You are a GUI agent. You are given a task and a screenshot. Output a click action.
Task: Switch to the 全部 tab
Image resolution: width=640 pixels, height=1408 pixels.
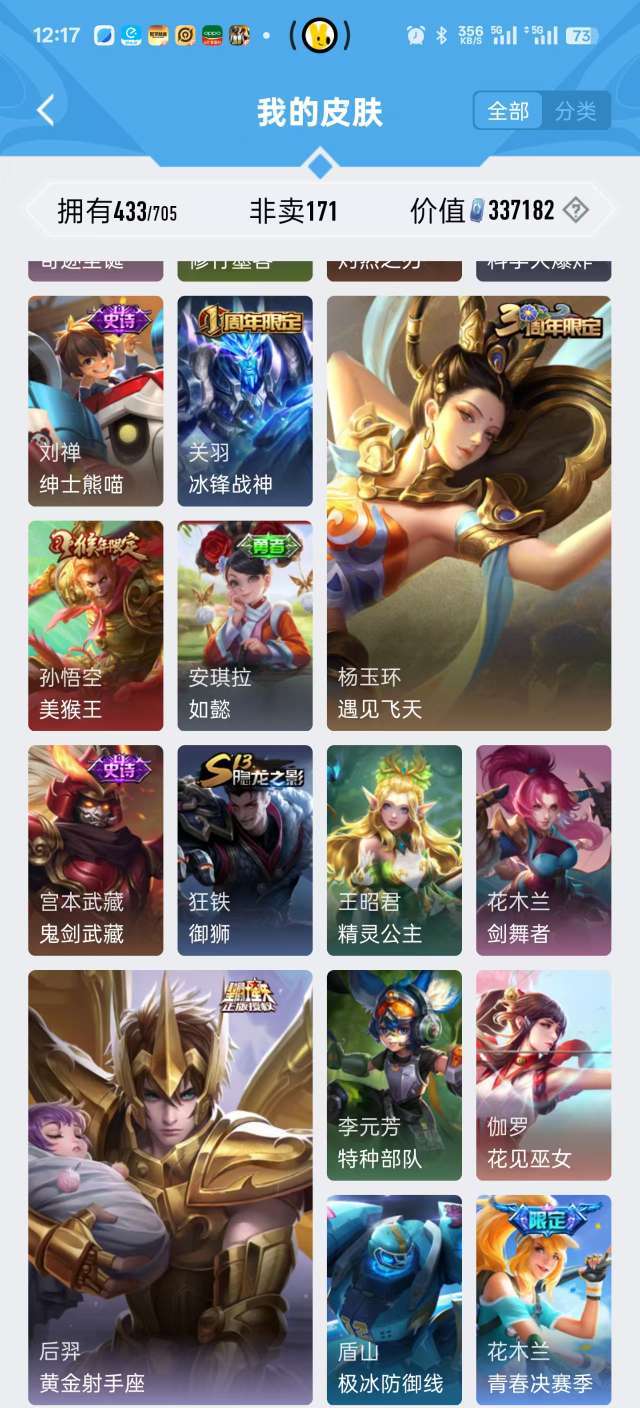pos(508,111)
